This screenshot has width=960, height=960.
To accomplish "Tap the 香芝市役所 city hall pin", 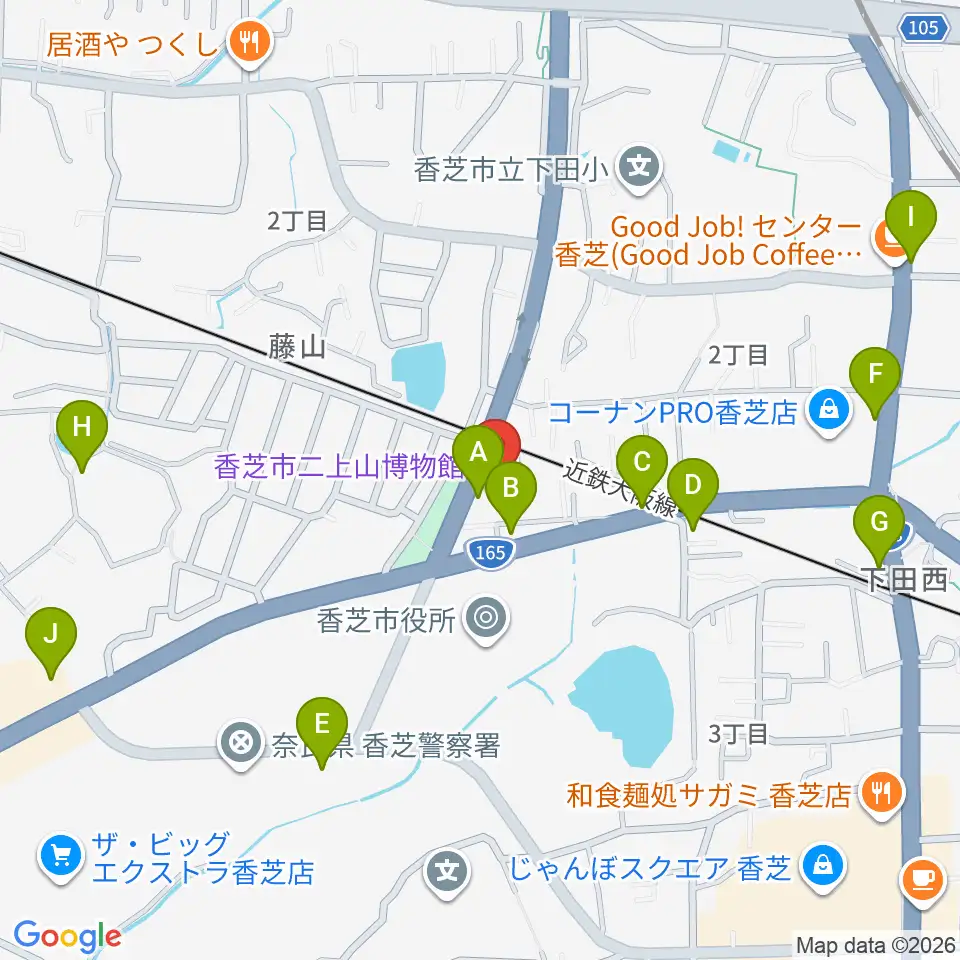I will (x=486, y=620).
